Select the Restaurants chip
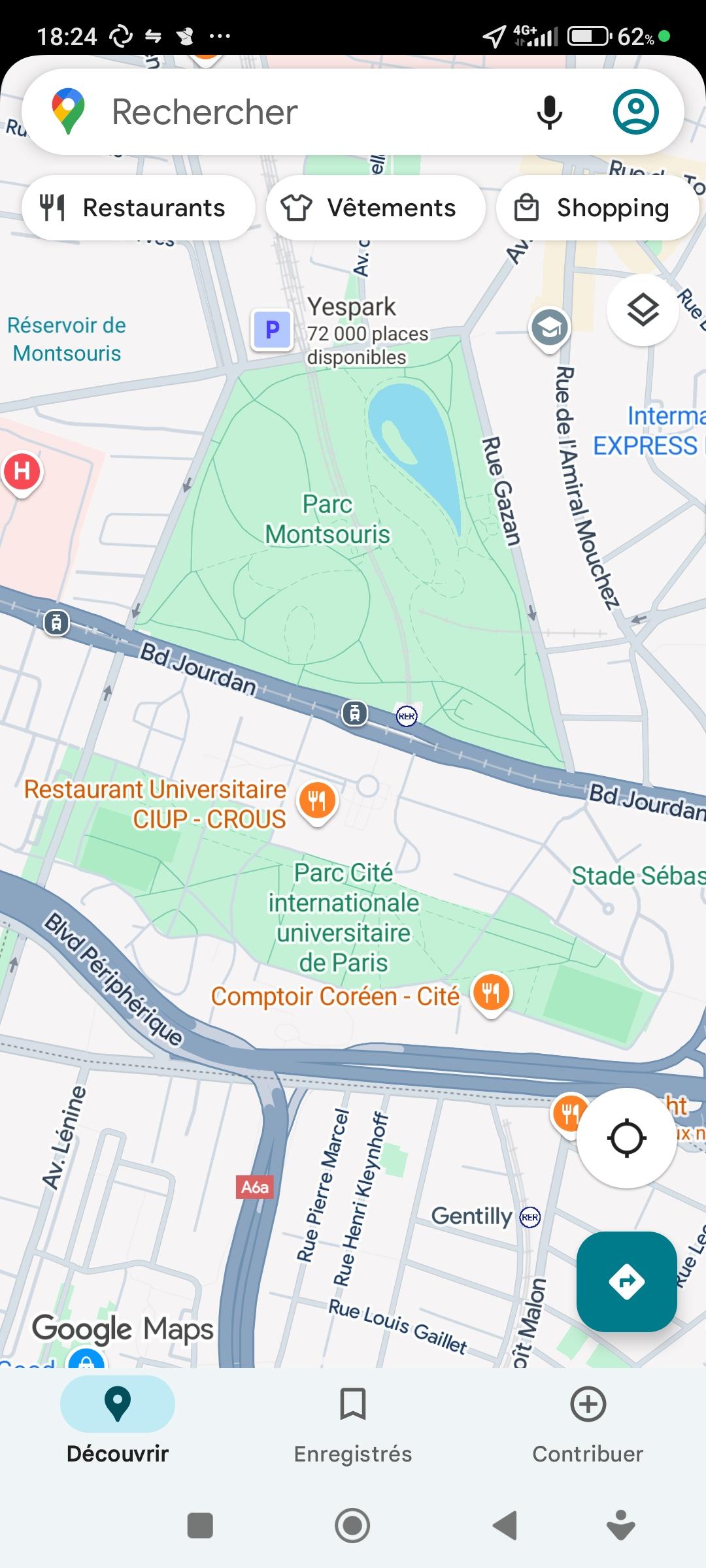Viewport: 706px width, 1568px height. pyautogui.click(x=138, y=208)
